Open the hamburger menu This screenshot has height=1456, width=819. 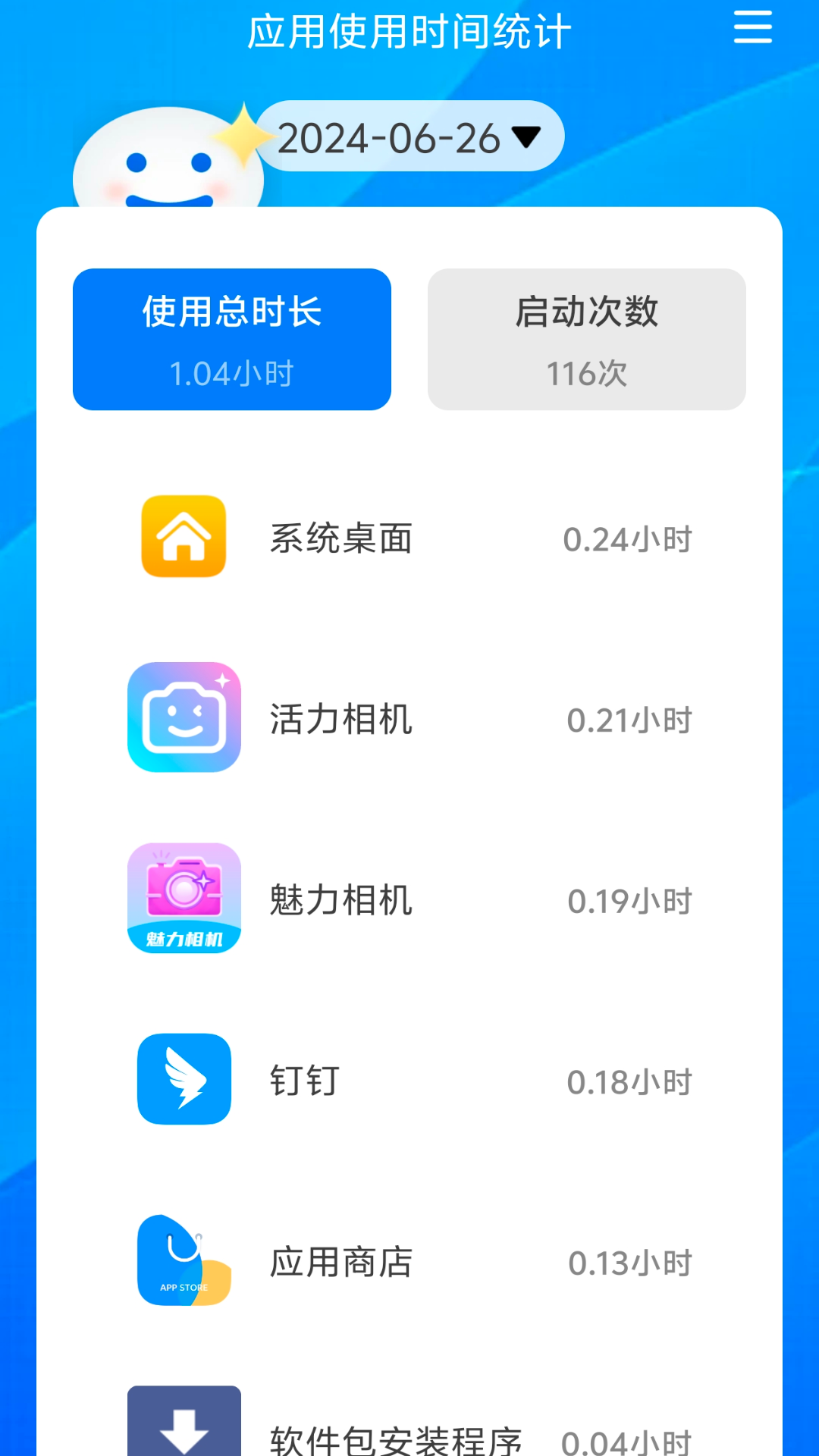coord(752,28)
